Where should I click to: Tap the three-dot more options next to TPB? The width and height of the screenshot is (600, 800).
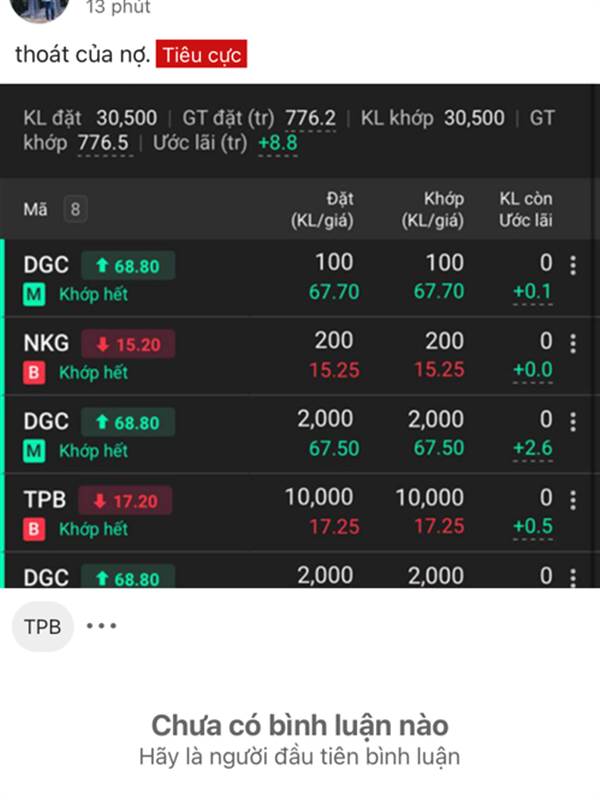pos(101,627)
